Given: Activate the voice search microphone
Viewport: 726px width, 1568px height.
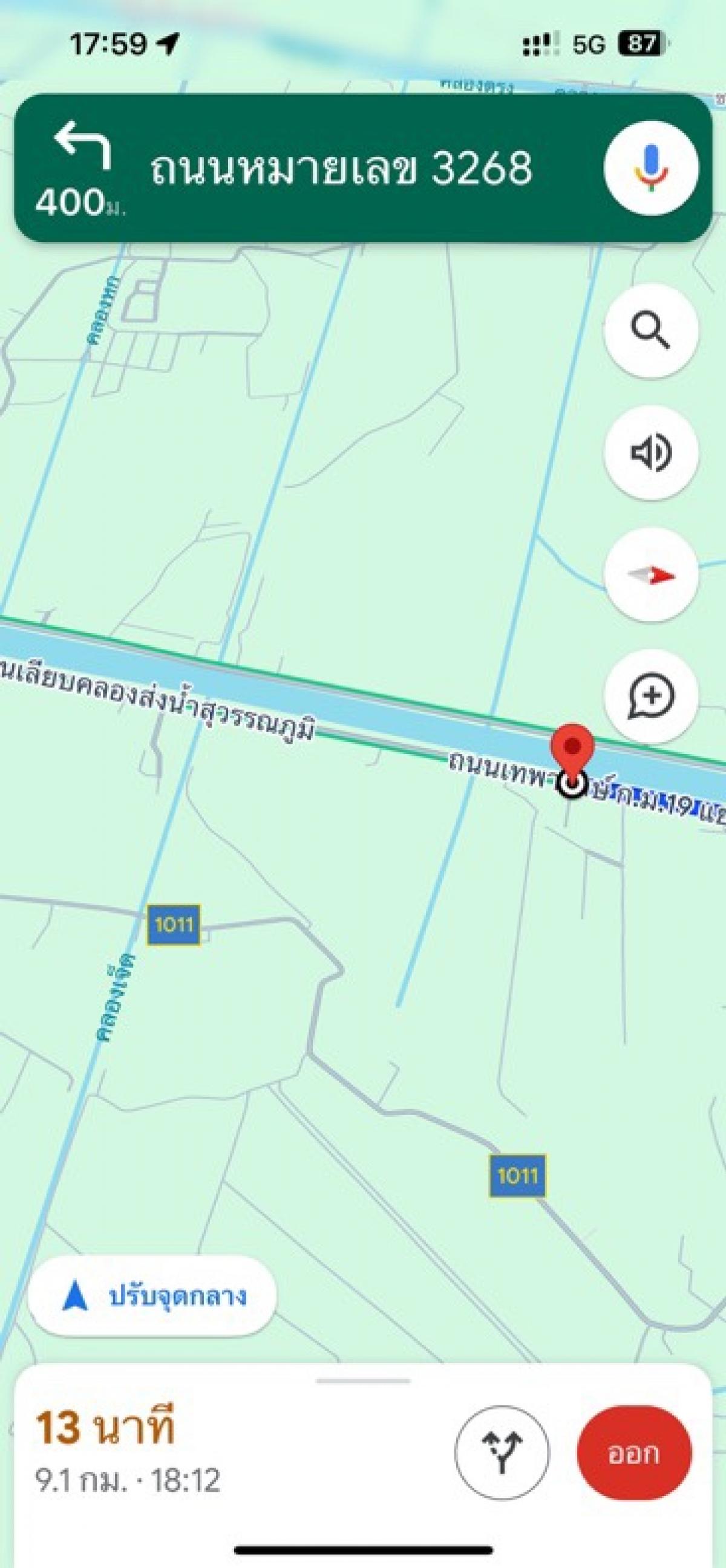Looking at the screenshot, I should click(x=650, y=168).
